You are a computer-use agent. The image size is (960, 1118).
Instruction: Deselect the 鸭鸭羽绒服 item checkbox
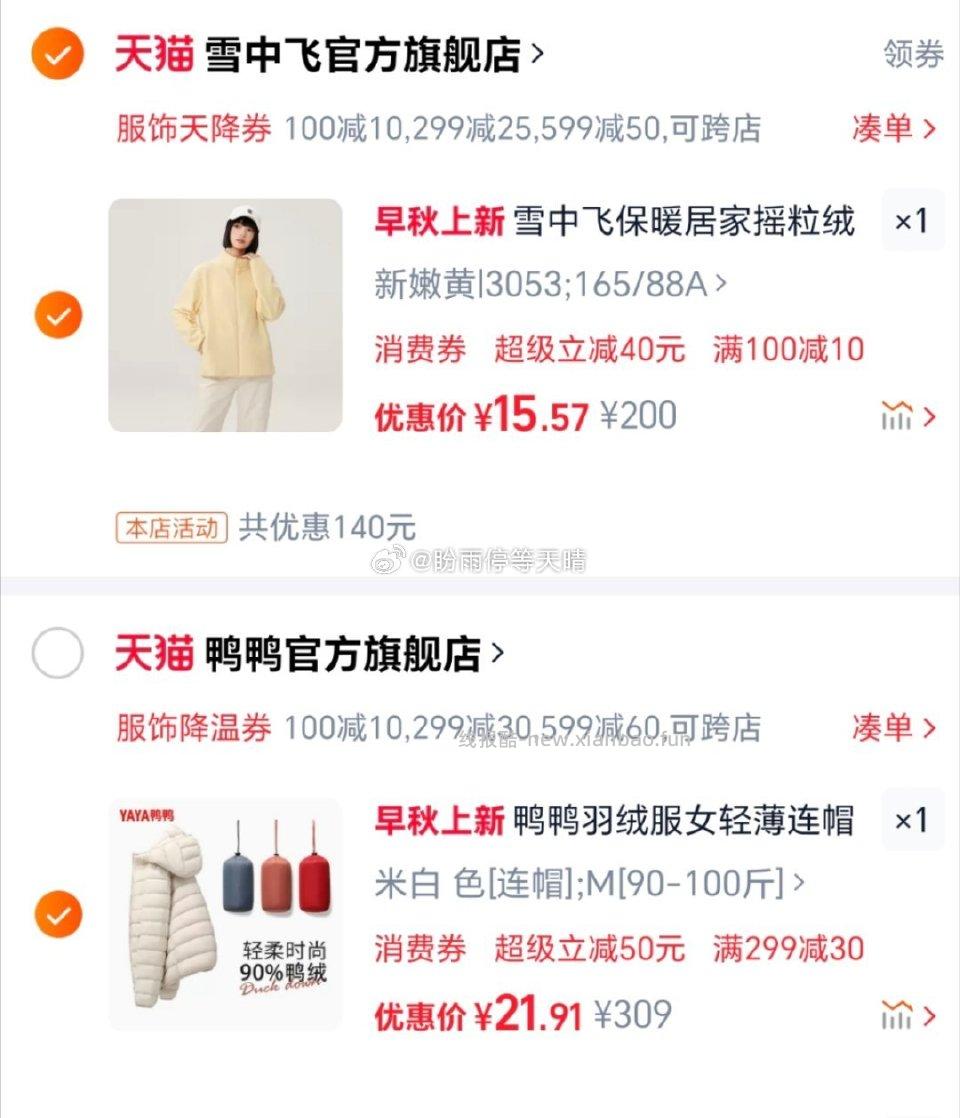57,915
